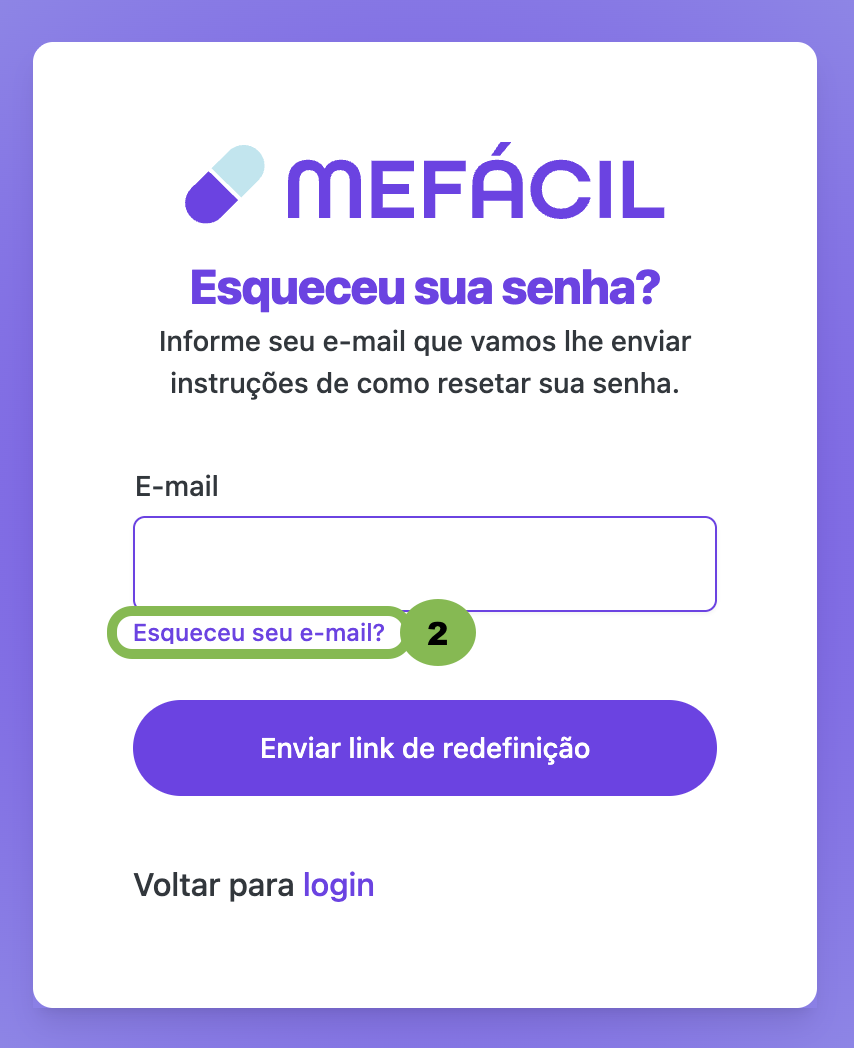The height and width of the screenshot is (1048, 854).
Task: Click the 'login' link at the bottom
Action: click(x=338, y=885)
